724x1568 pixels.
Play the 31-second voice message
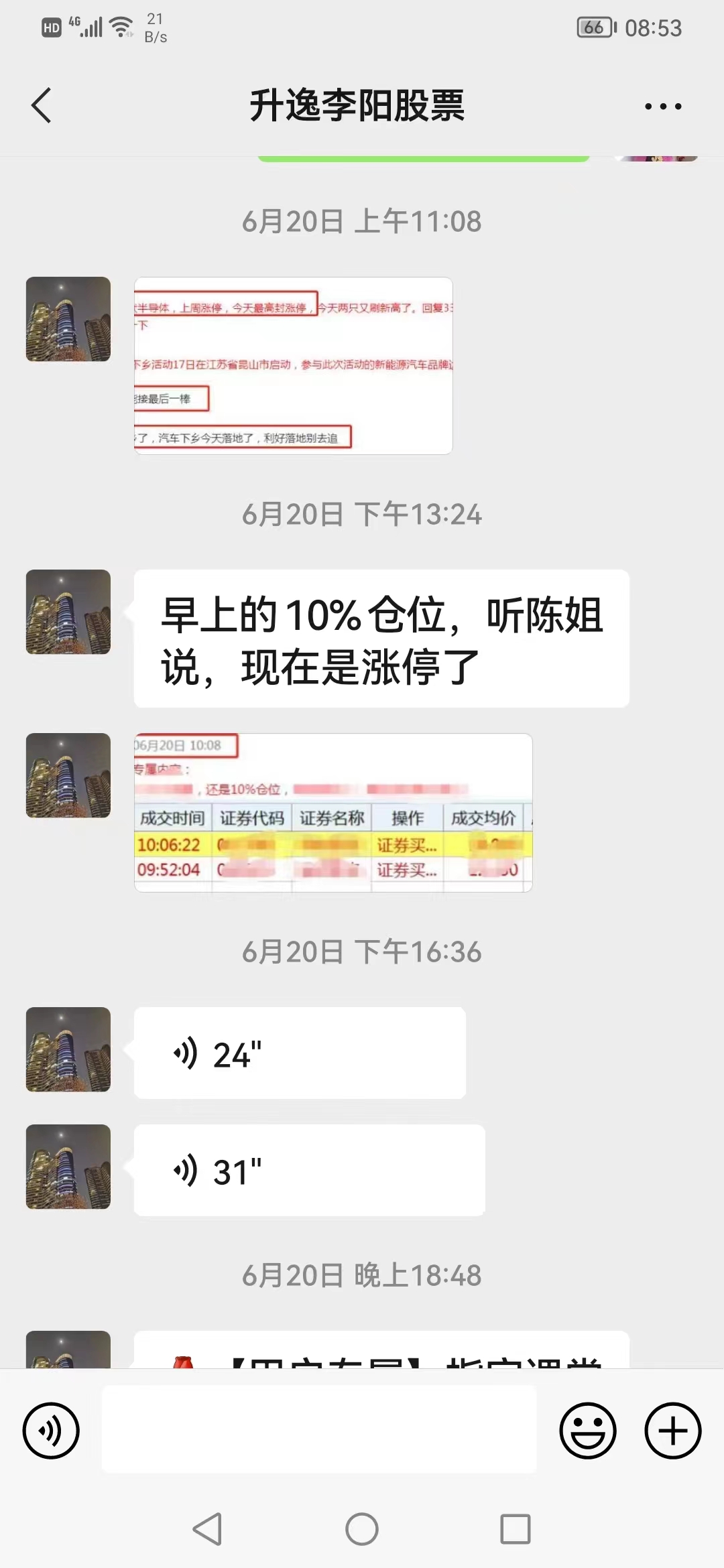click(x=309, y=1170)
